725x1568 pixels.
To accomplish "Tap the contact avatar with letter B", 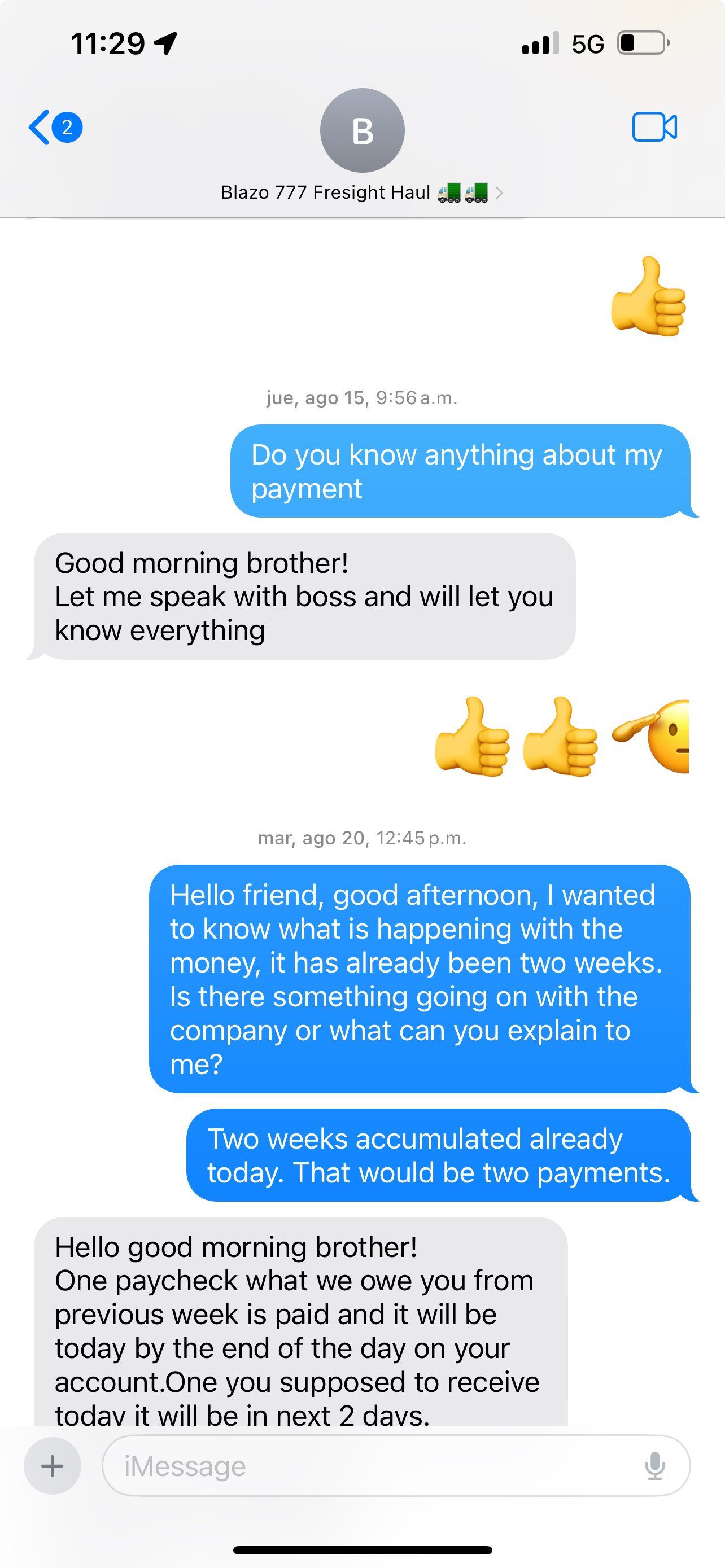I will coord(362,130).
